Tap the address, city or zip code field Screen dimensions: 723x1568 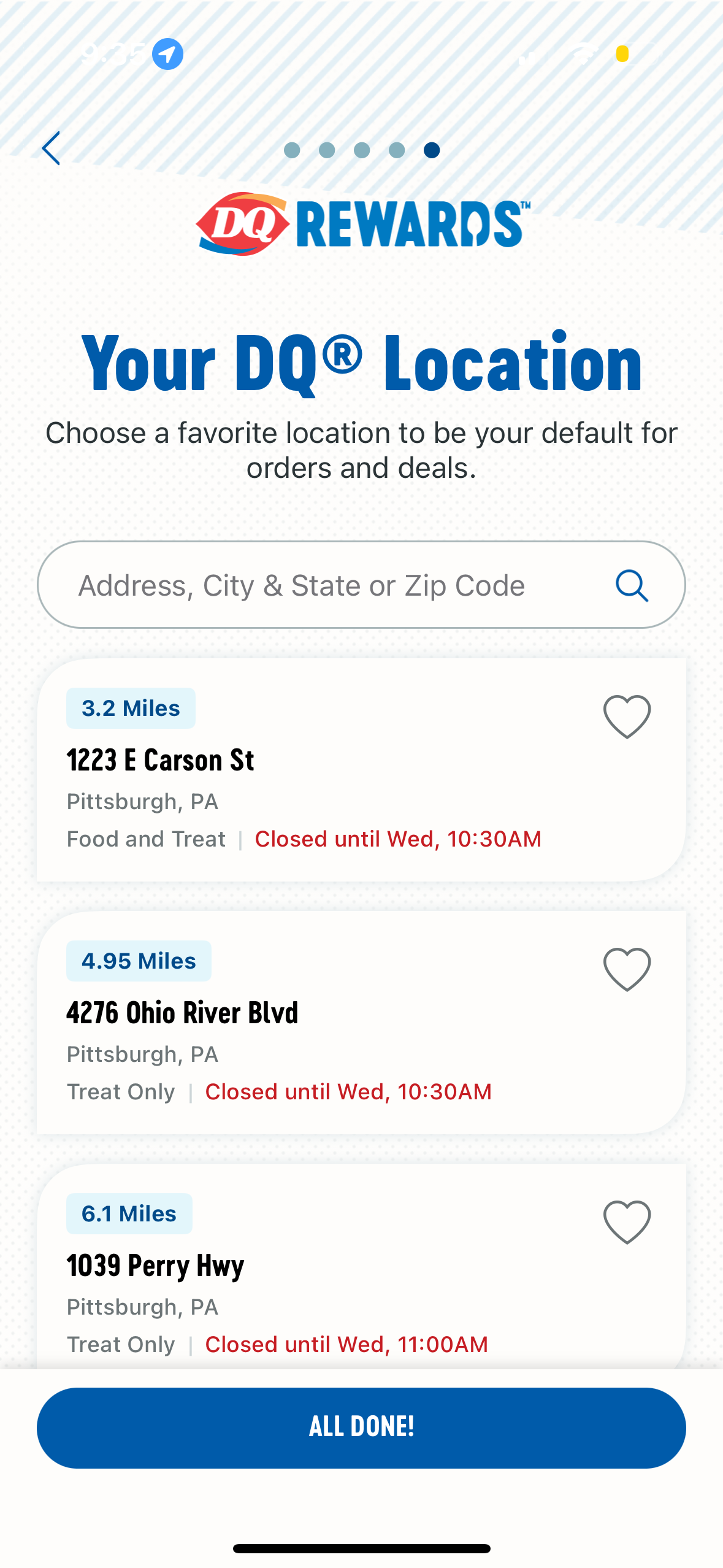(307, 585)
